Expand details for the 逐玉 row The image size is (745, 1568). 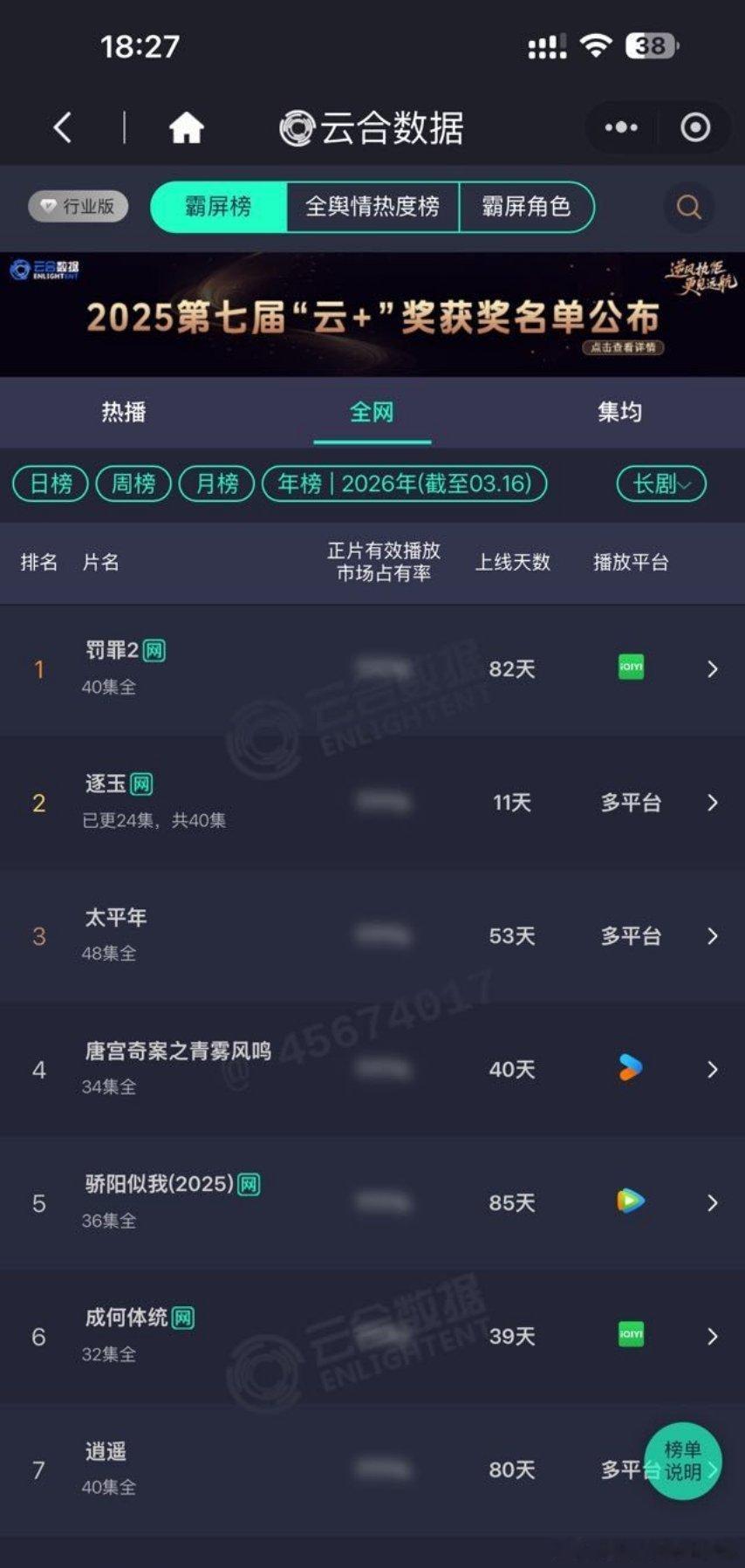pos(712,802)
